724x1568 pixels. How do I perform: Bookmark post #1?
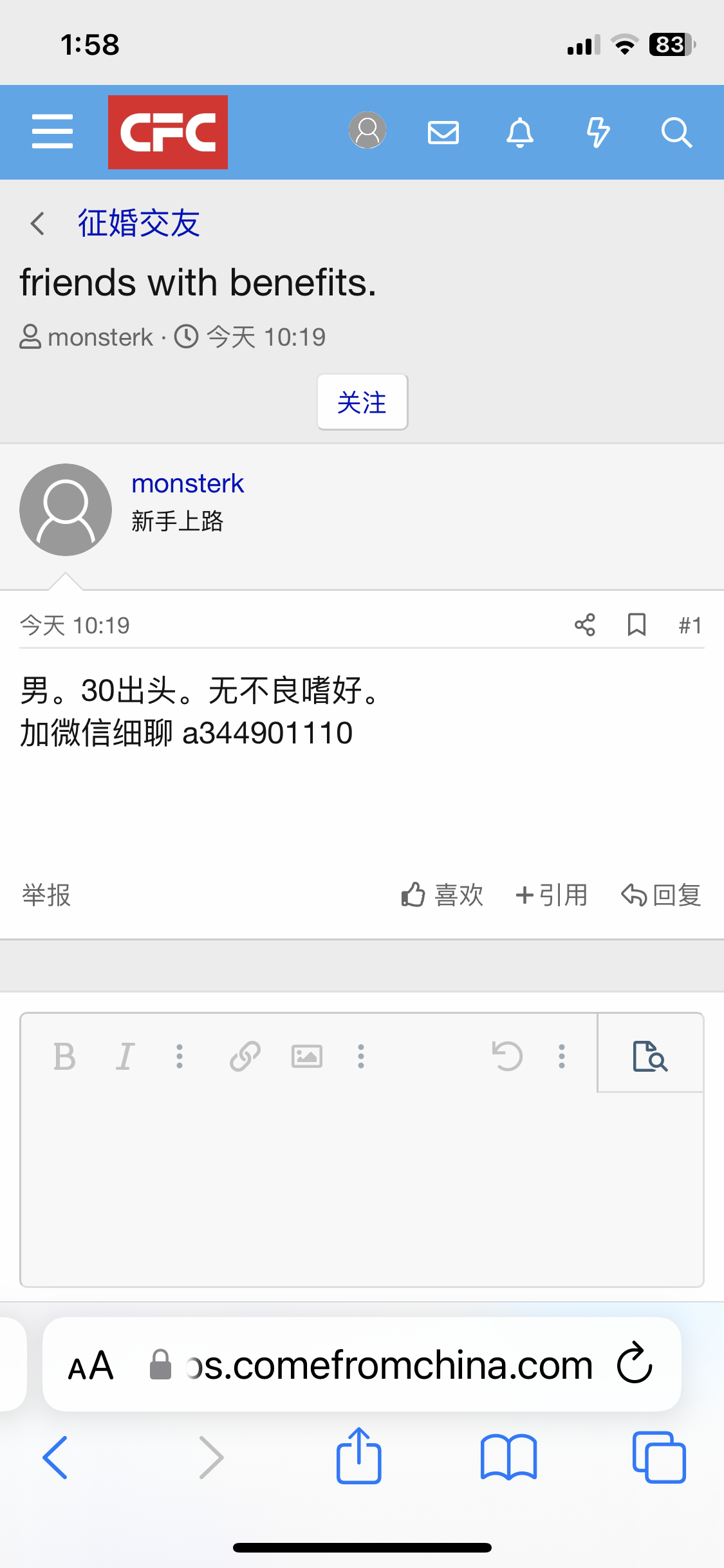(x=636, y=624)
